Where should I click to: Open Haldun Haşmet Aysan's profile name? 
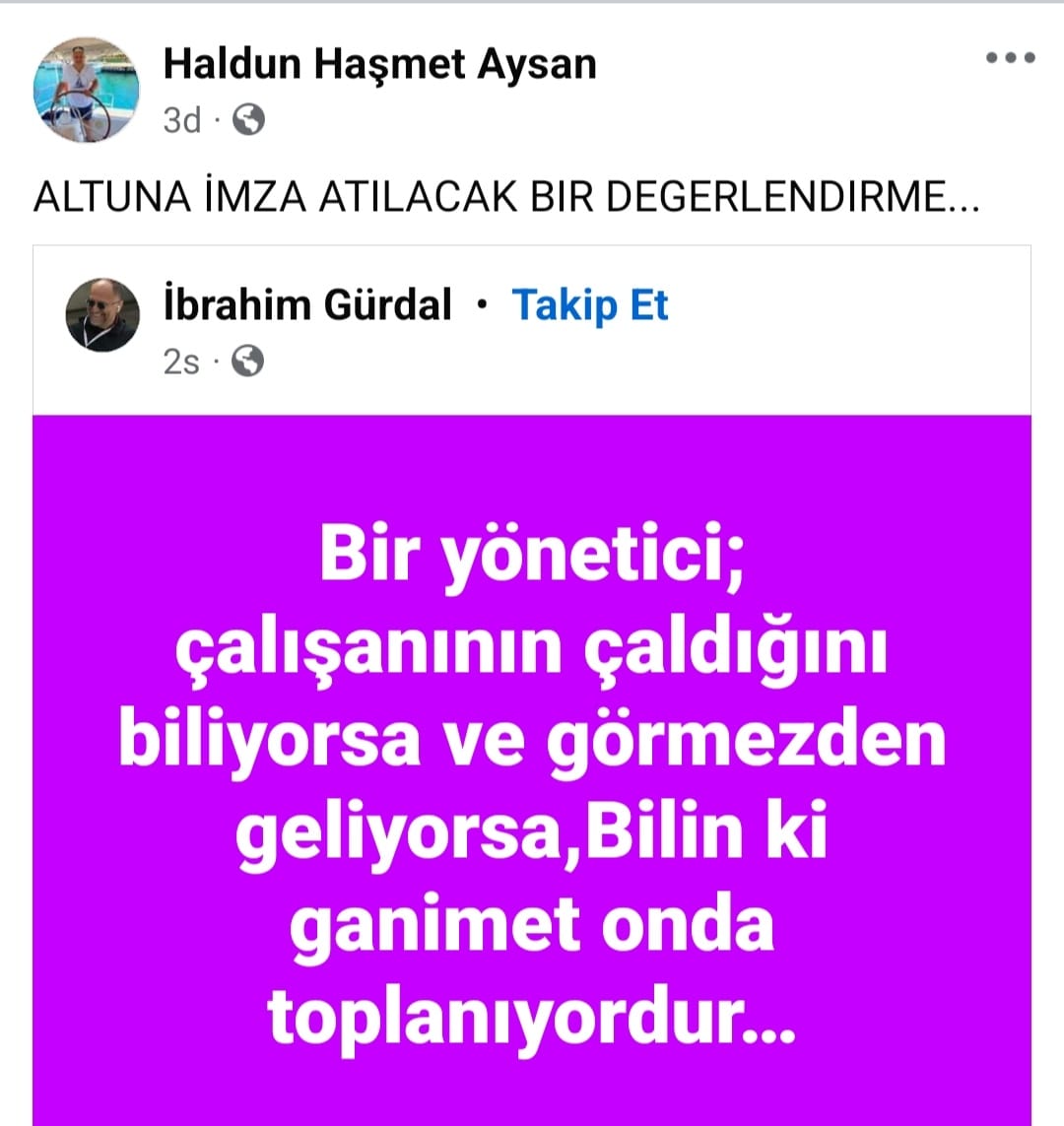click(x=379, y=65)
